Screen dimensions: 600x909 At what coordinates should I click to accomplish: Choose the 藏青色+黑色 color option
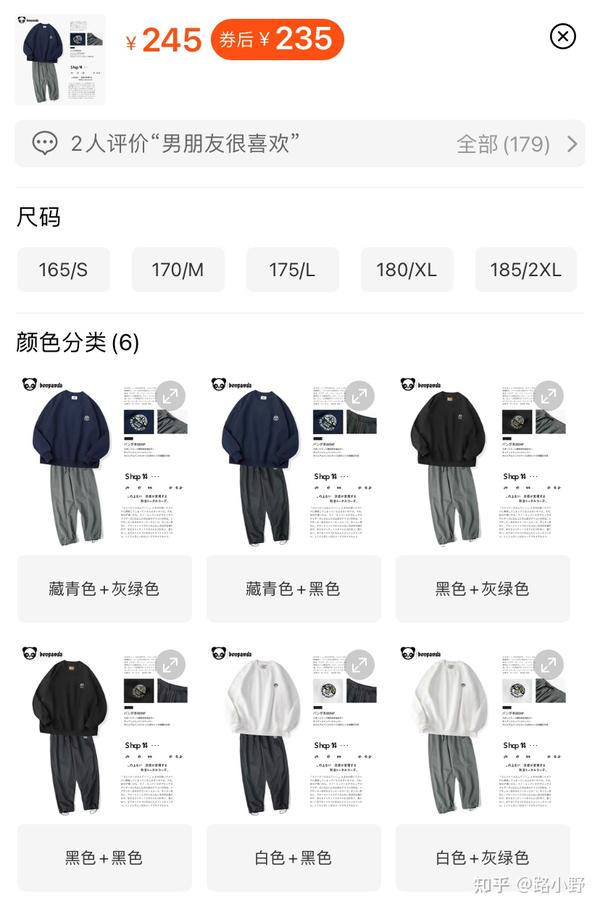pos(293,589)
